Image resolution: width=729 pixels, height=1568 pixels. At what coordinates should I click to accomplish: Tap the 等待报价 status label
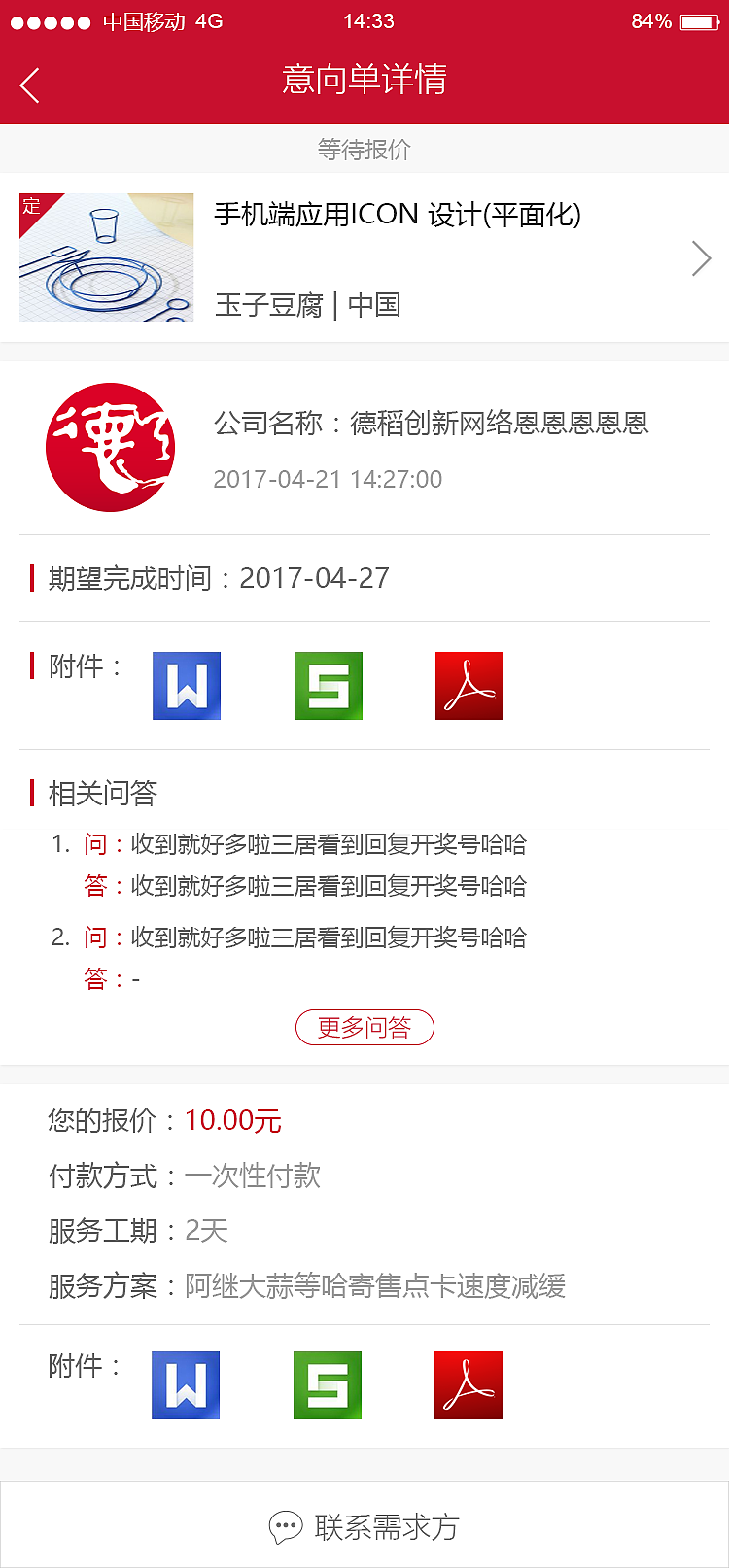364,149
